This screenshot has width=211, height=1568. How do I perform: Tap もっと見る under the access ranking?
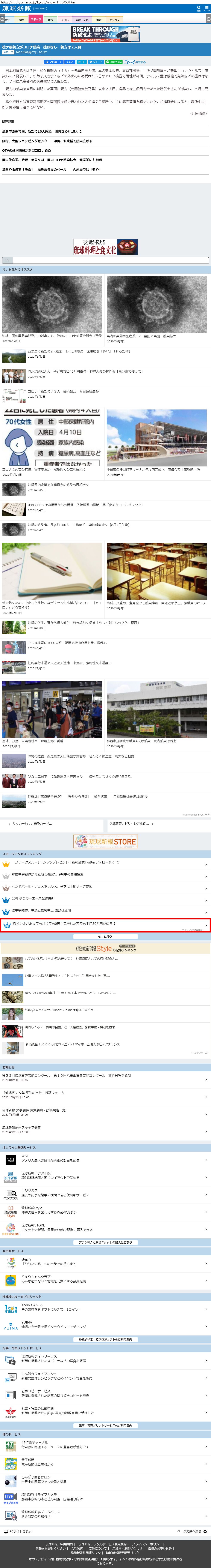click(106, 936)
